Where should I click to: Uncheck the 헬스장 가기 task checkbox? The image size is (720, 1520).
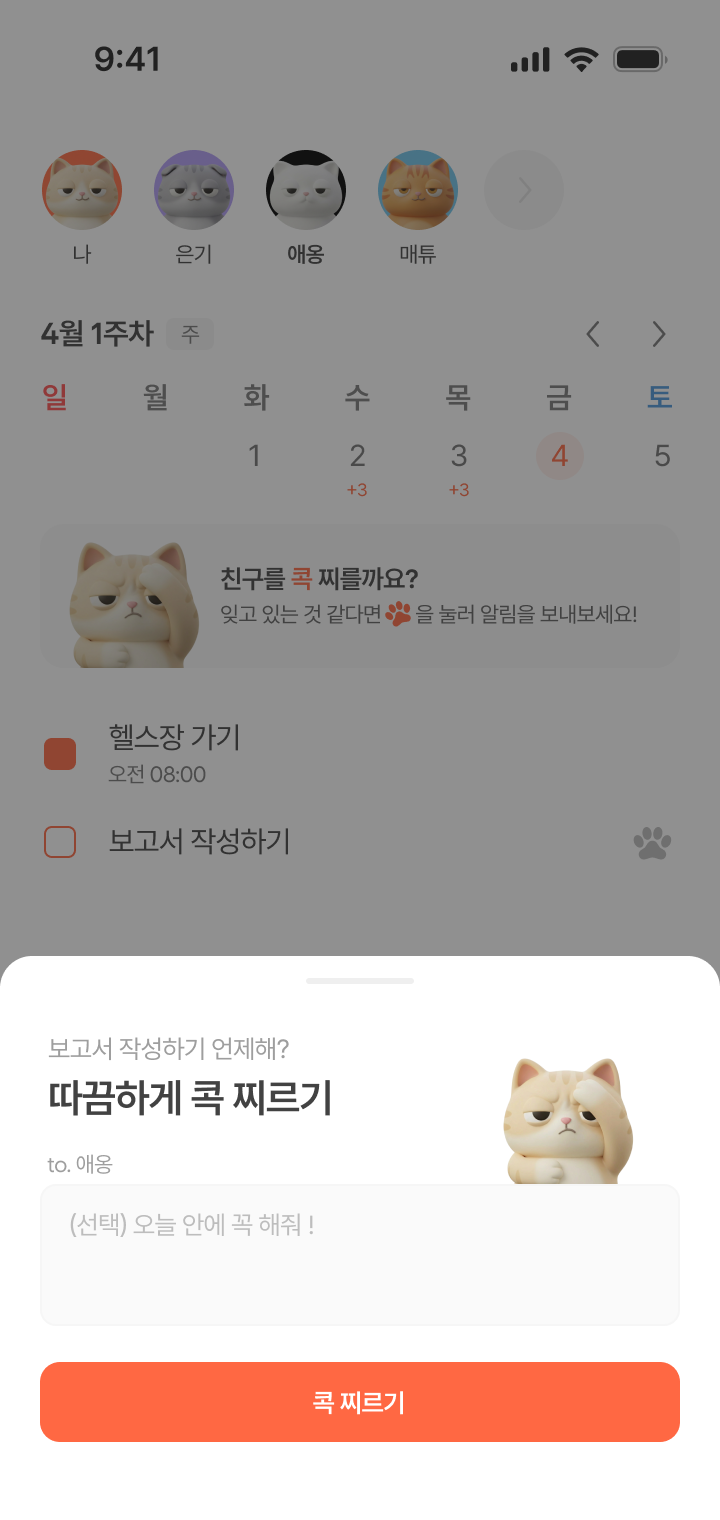point(60,754)
